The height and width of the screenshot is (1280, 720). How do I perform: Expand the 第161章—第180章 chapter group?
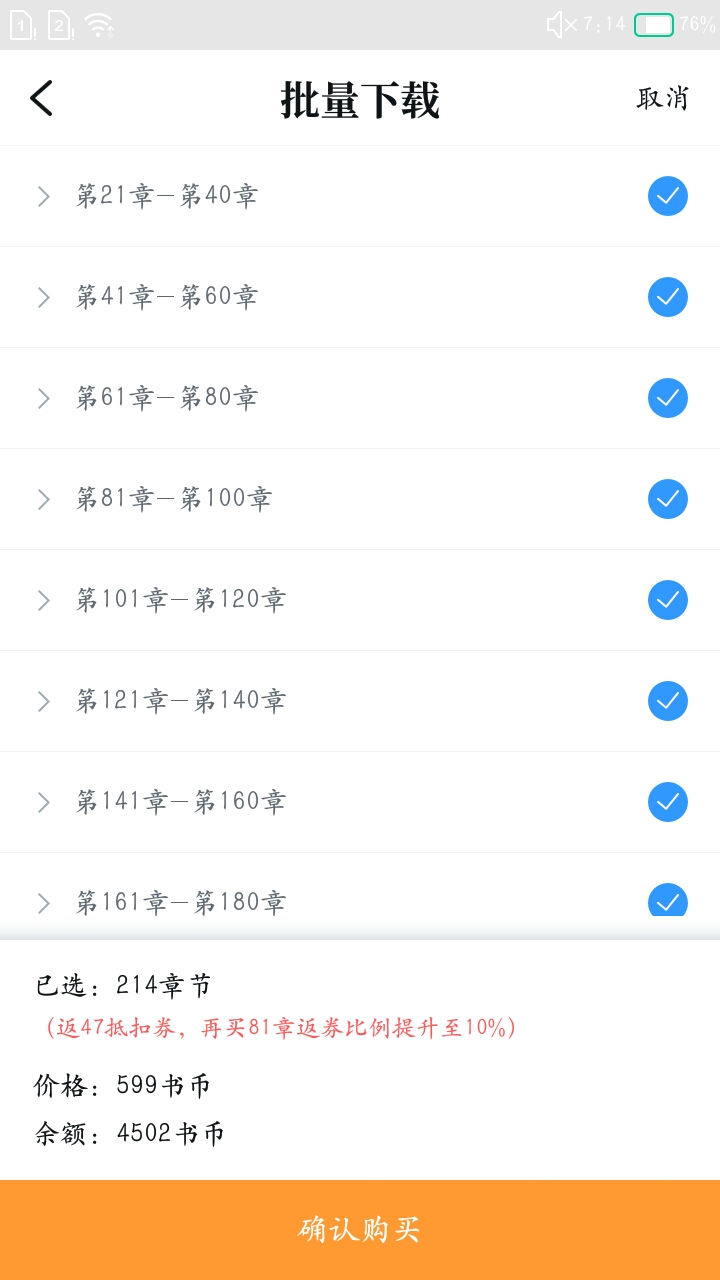point(44,903)
